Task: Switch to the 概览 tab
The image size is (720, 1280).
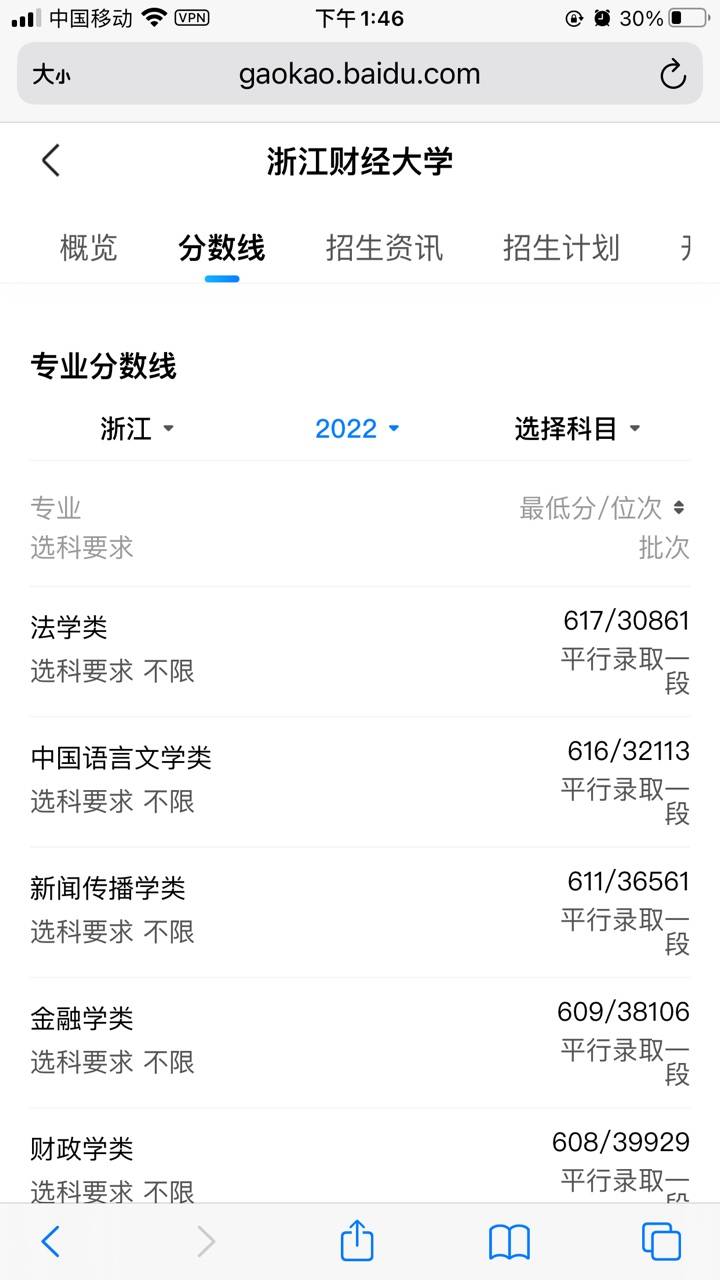Action: click(x=88, y=248)
